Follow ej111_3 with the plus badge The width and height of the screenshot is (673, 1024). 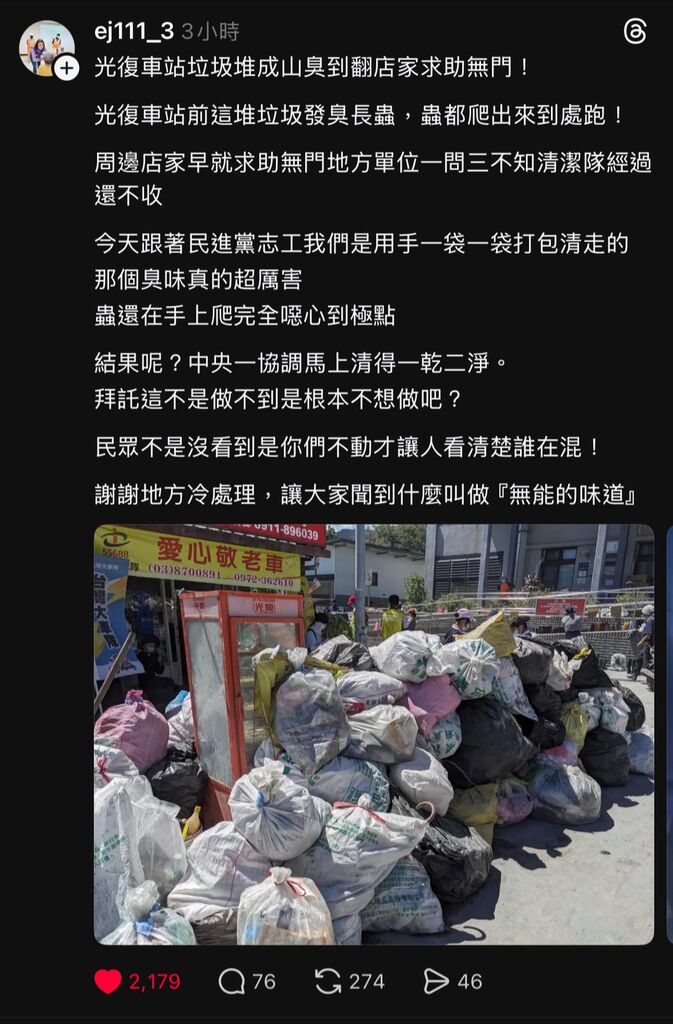(66, 68)
